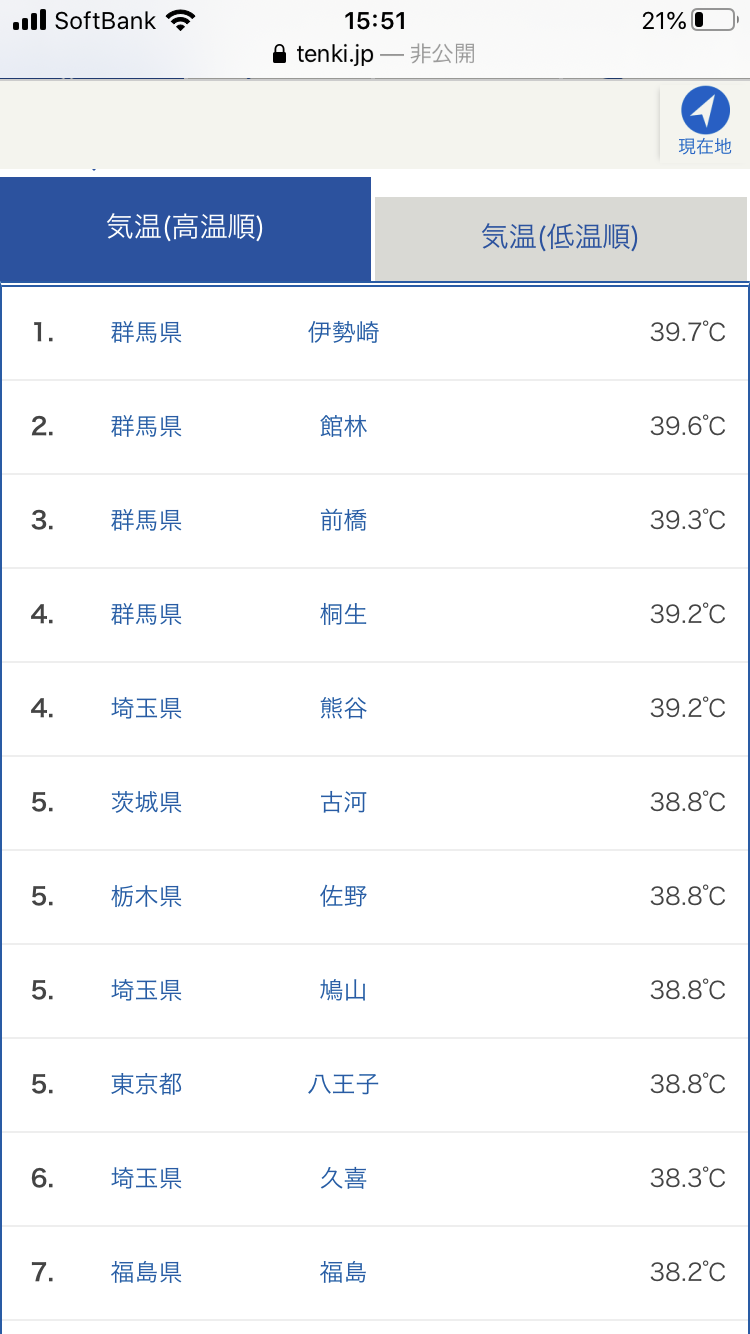The image size is (750, 1334).
Task: Tap 古河 city link
Action: click(343, 803)
